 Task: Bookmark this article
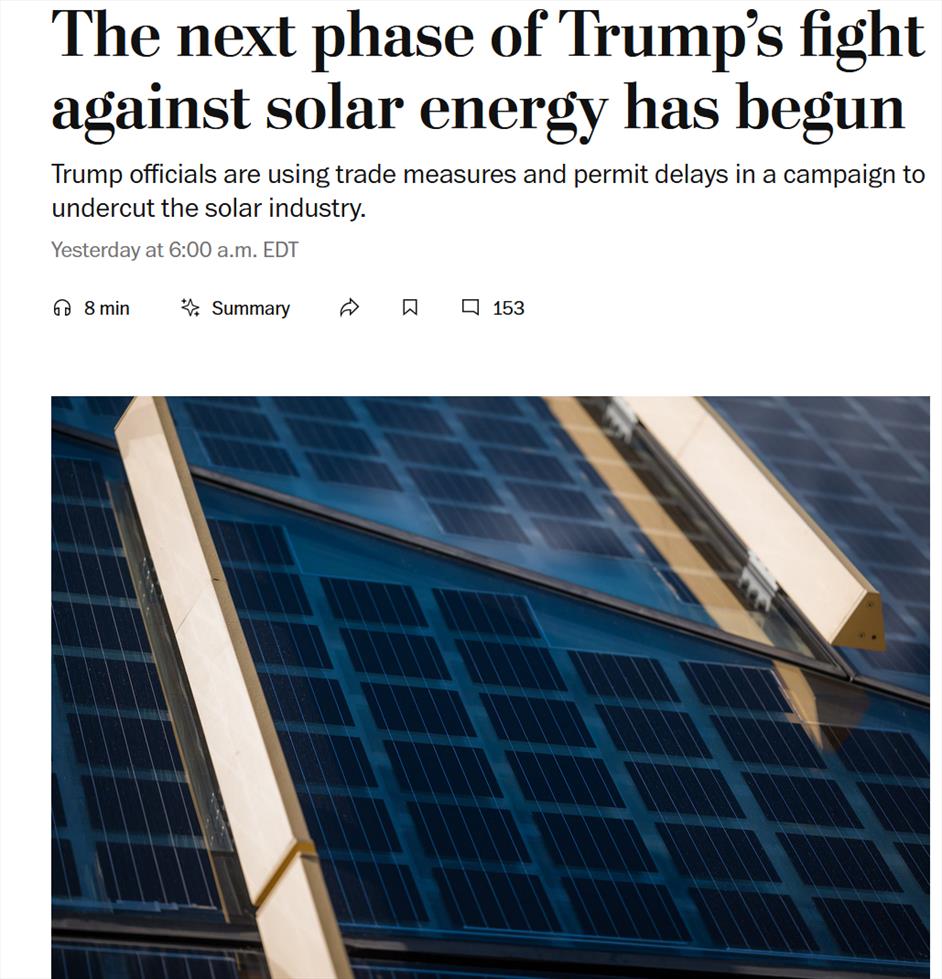point(410,308)
